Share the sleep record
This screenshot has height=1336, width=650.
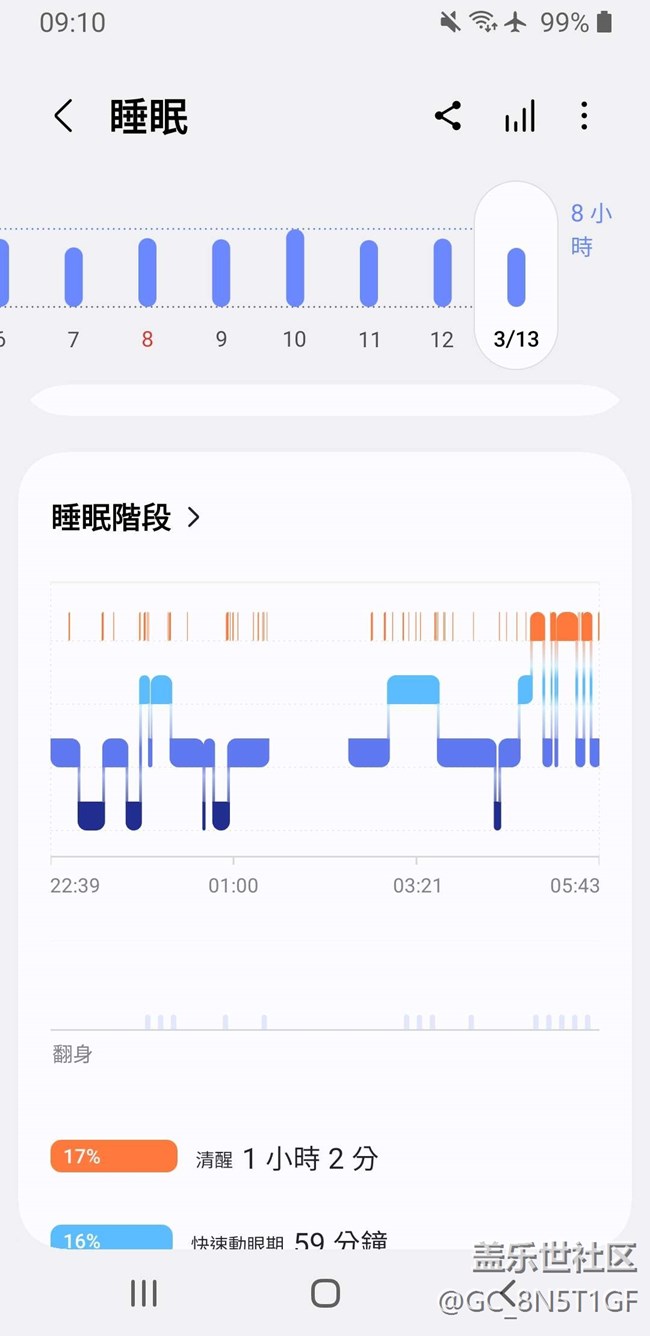click(448, 116)
